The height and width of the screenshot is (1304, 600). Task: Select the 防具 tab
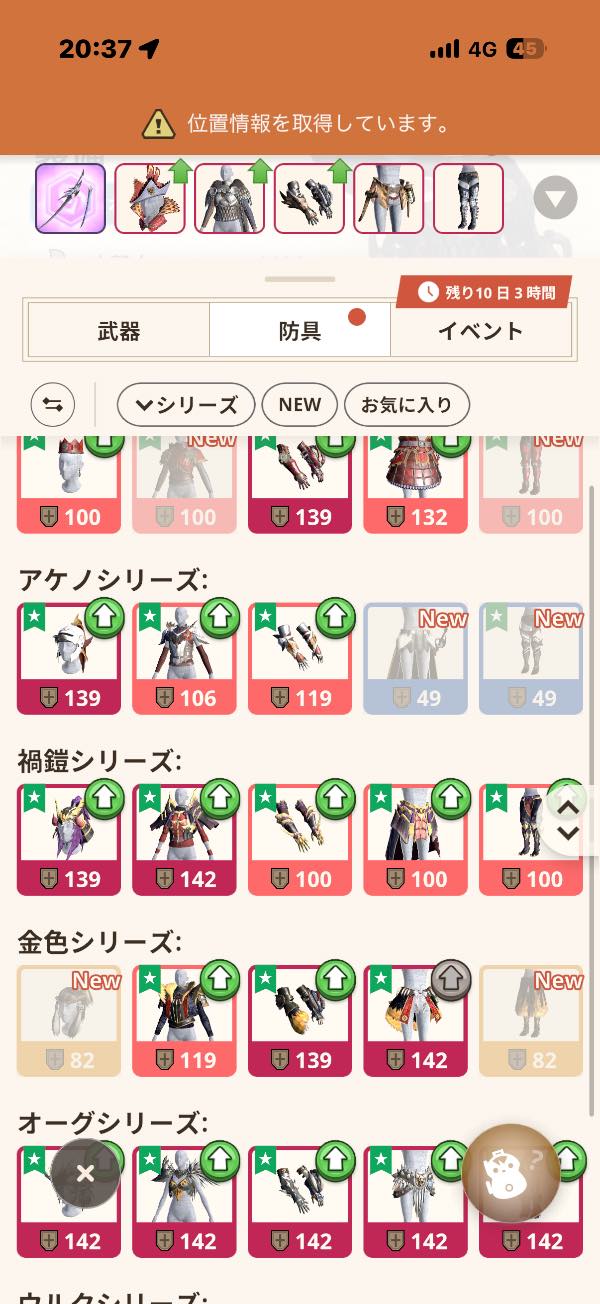[x=299, y=331]
